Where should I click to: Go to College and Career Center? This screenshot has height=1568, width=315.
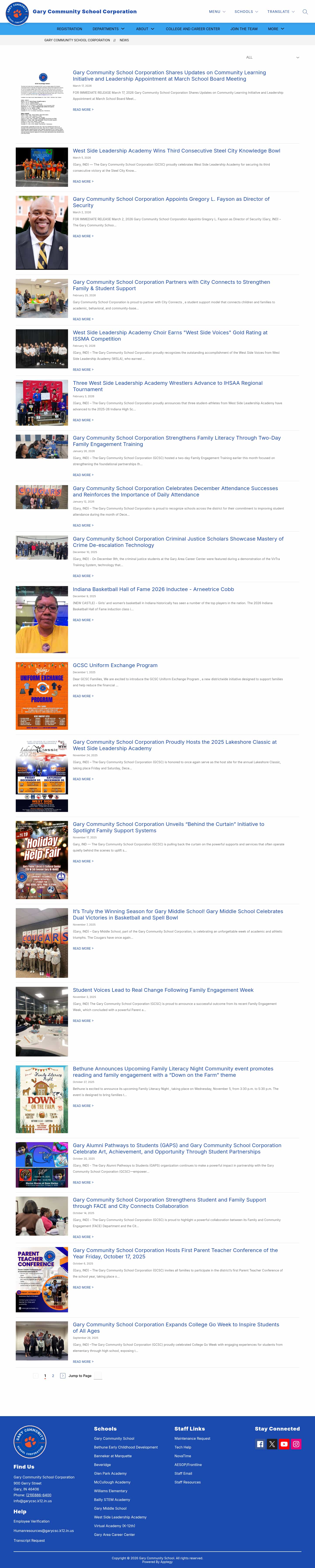click(192, 29)
